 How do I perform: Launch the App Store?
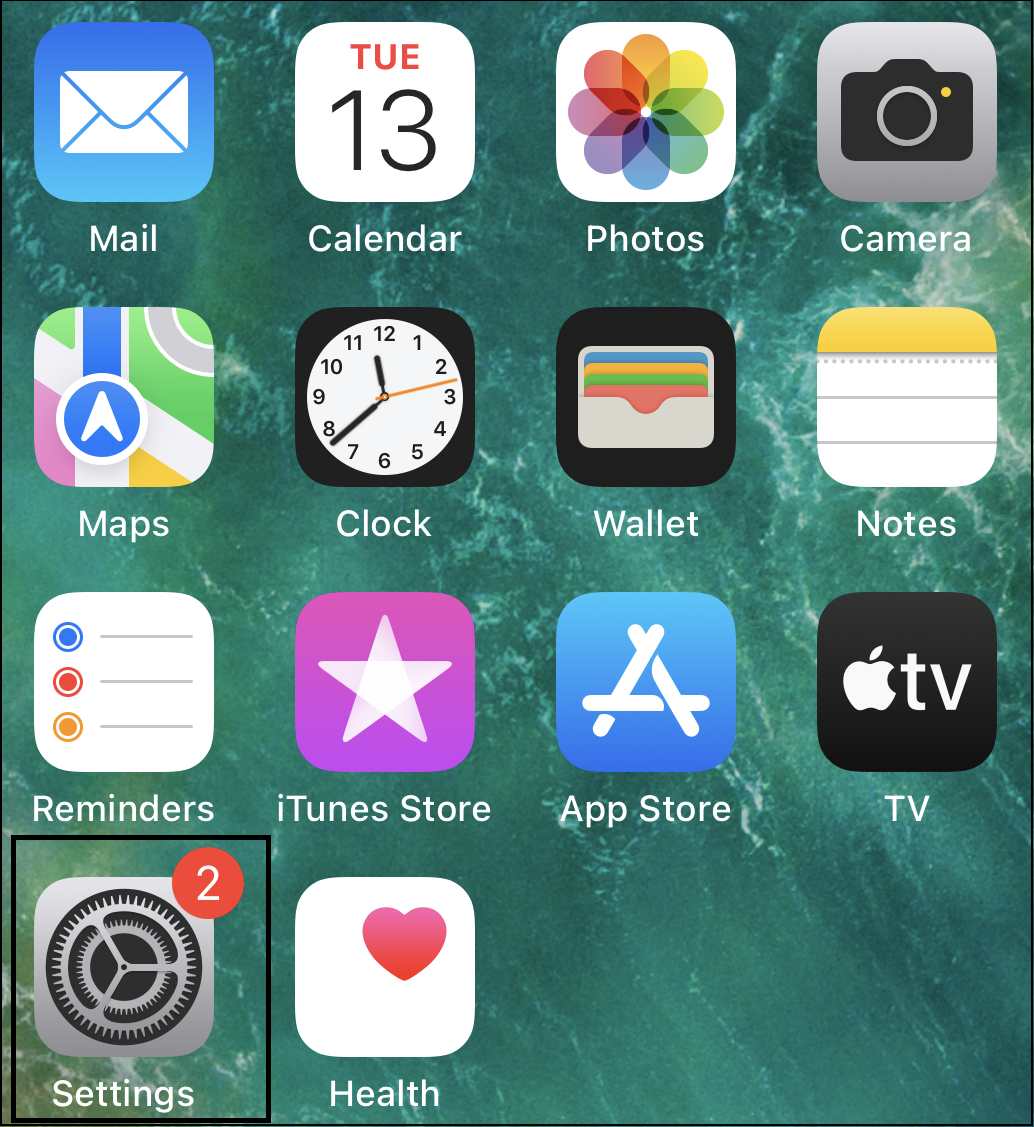pos(645,682)
